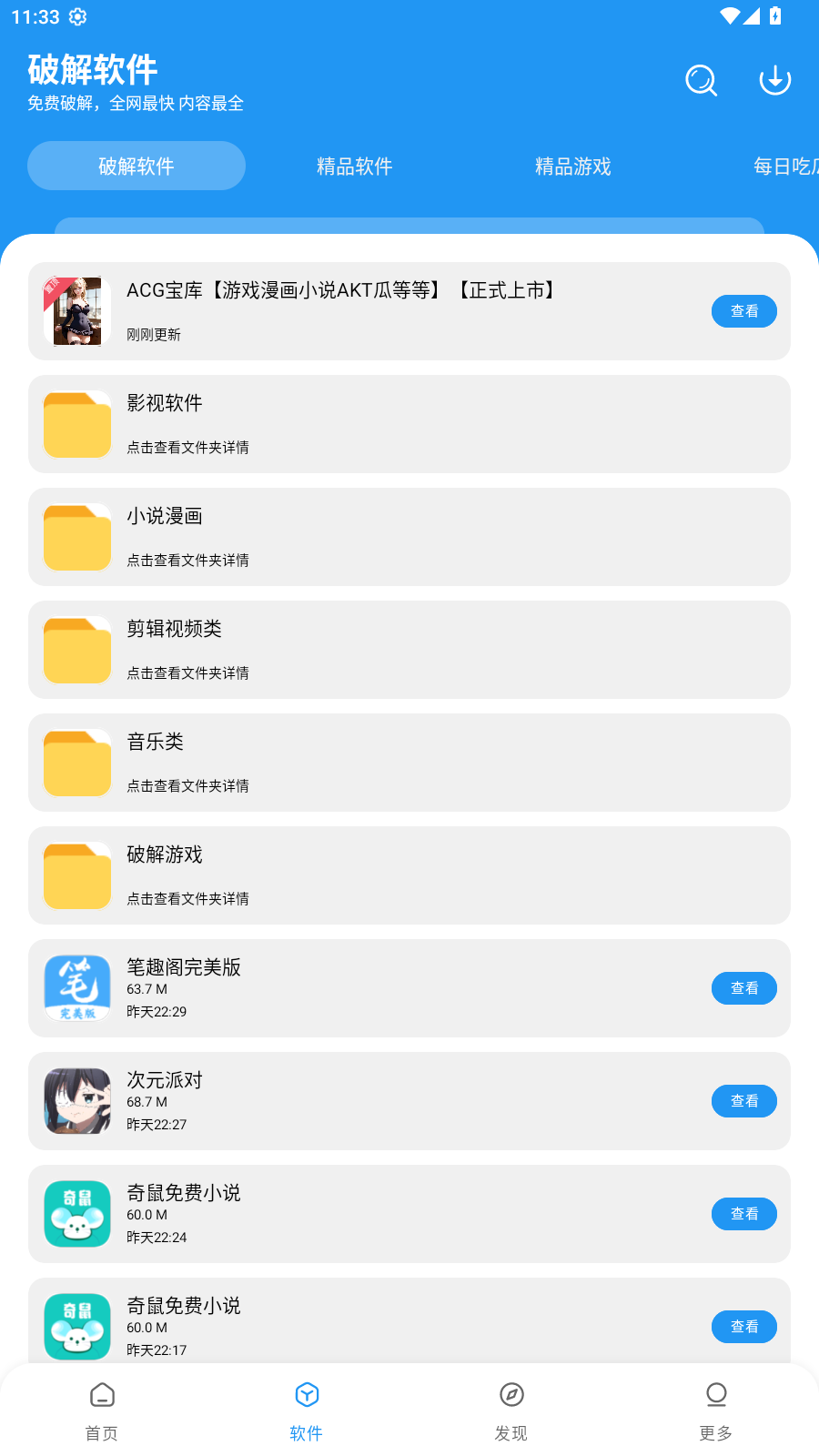The image size is (819, 1456).
Task: View 笔趣阁完美版 via its 查看 button
Action: click(x=743, y=988)
